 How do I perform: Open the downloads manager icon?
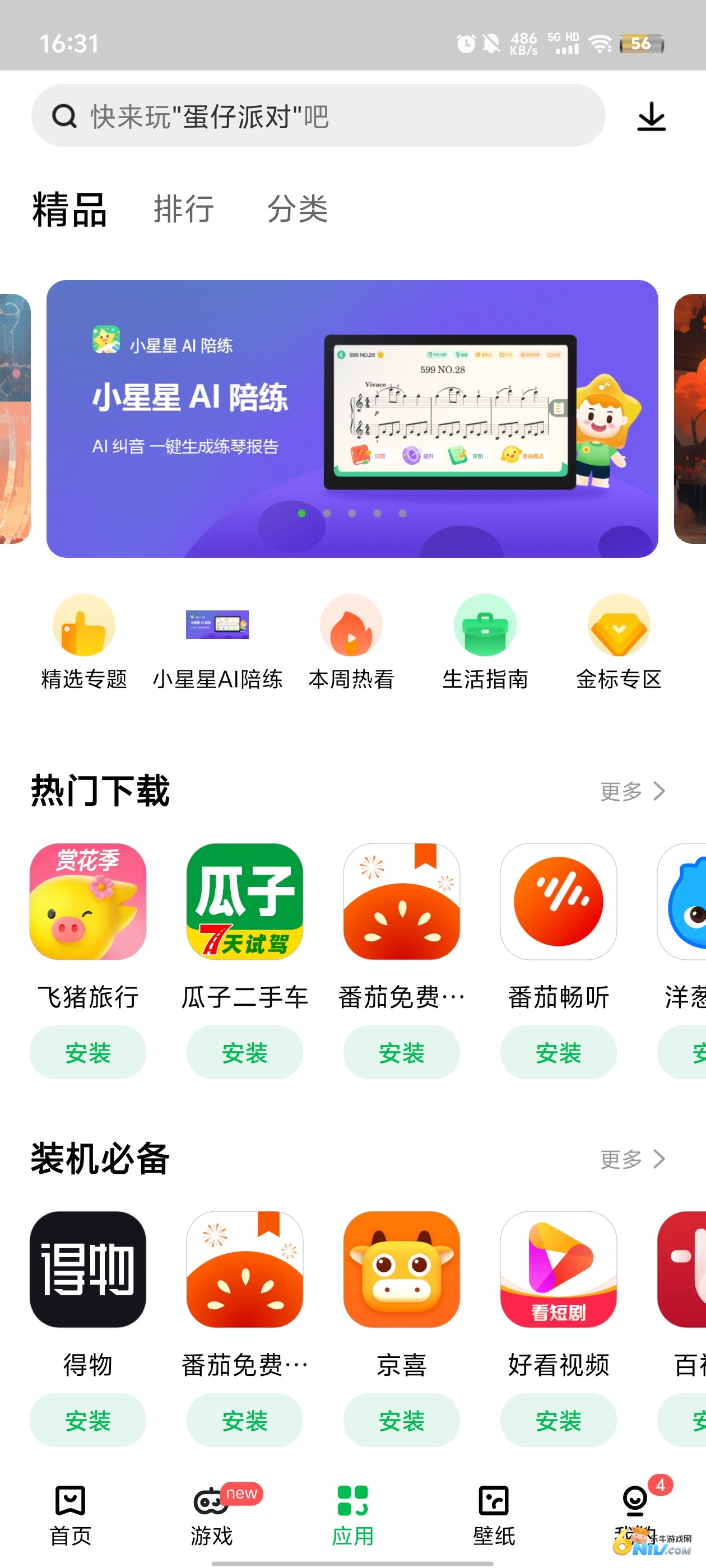(651, 116)
